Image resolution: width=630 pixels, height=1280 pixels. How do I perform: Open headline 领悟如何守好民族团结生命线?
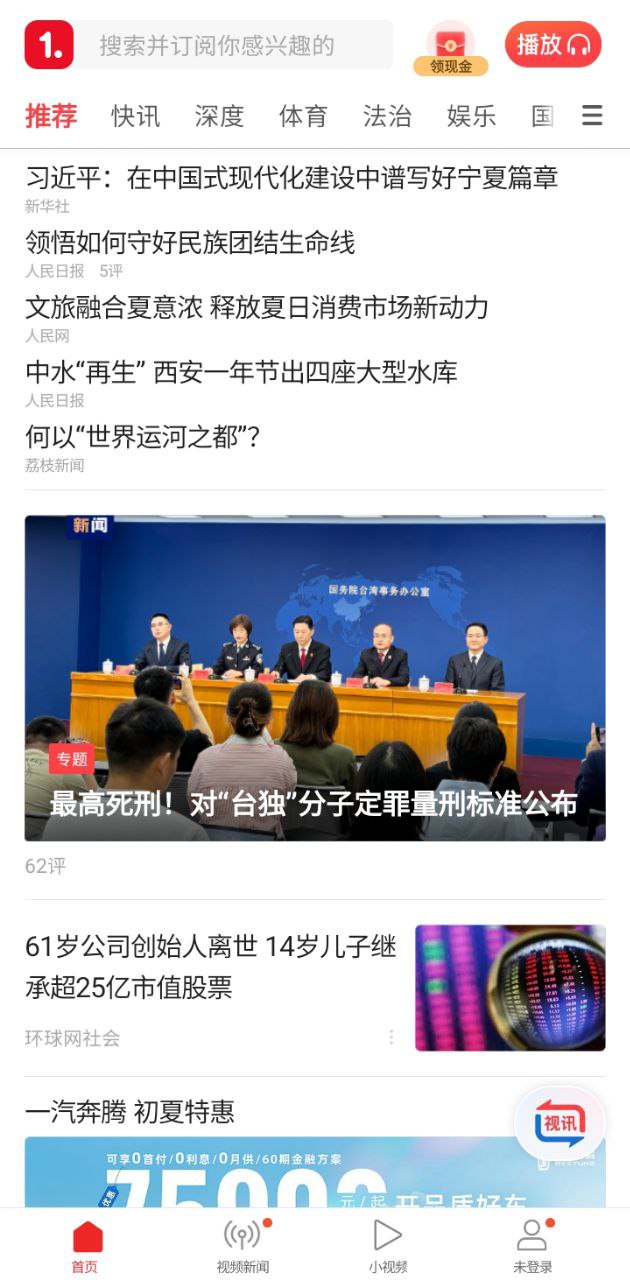[190, 243]
